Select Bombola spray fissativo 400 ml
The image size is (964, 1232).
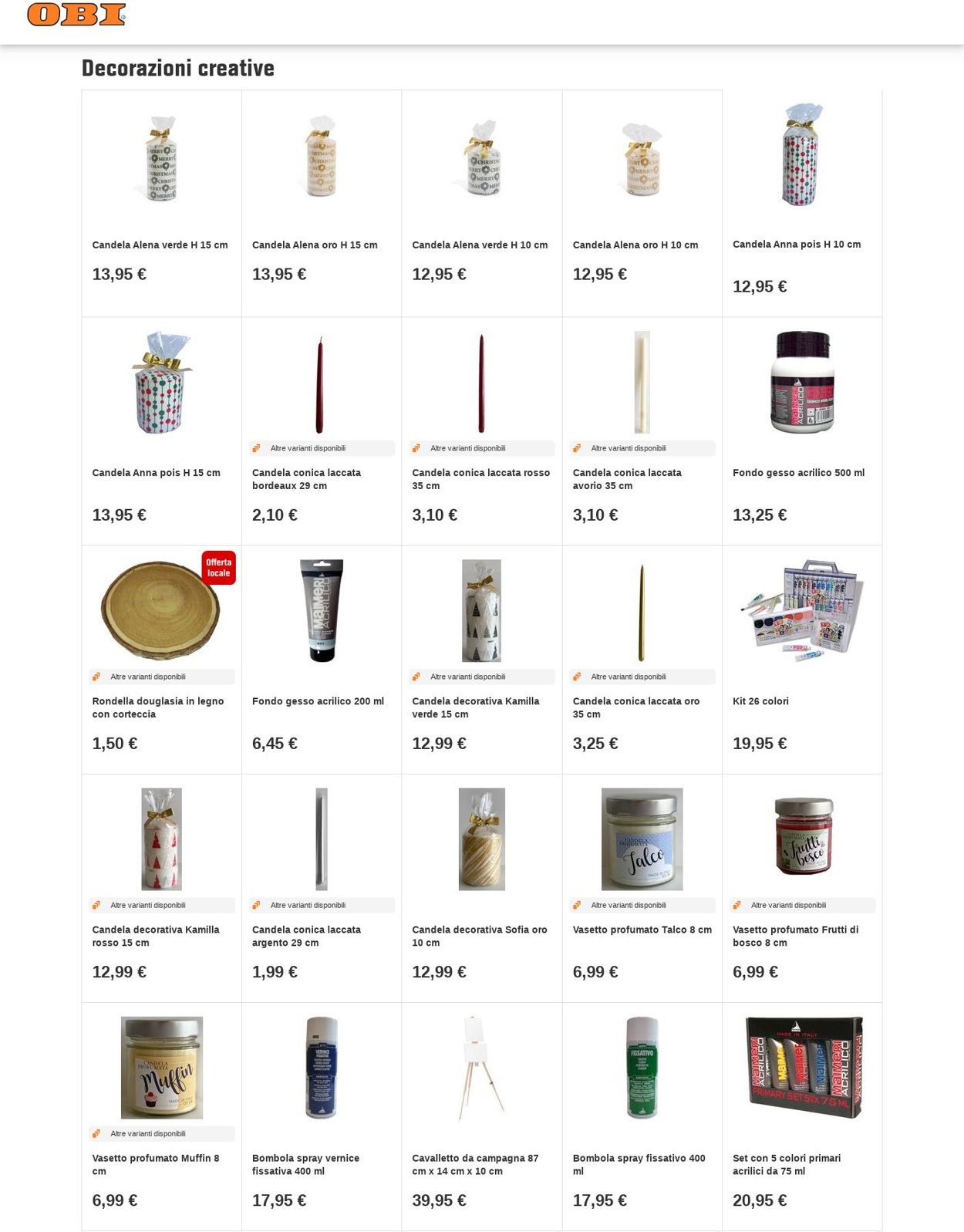(x=639, y=1163)
